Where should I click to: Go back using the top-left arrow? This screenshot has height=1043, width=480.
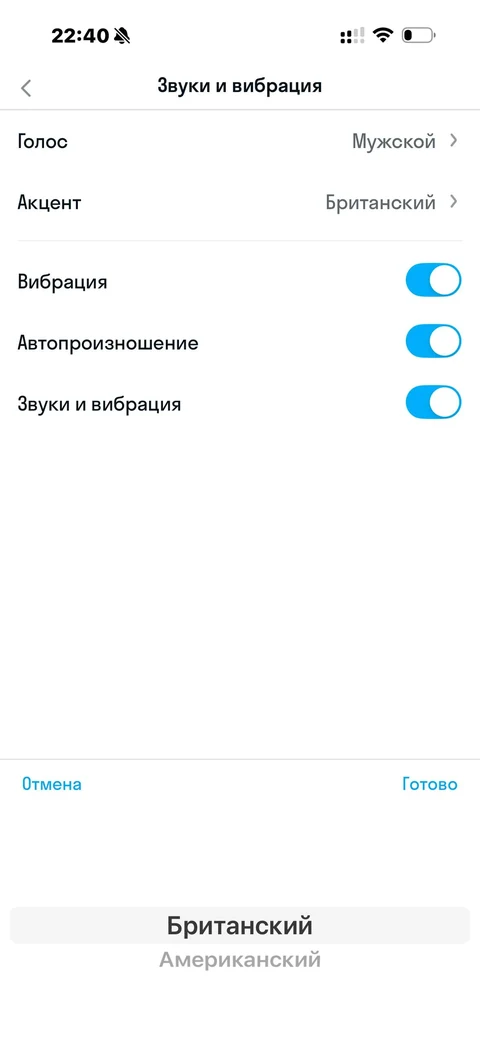pos(26,87)
